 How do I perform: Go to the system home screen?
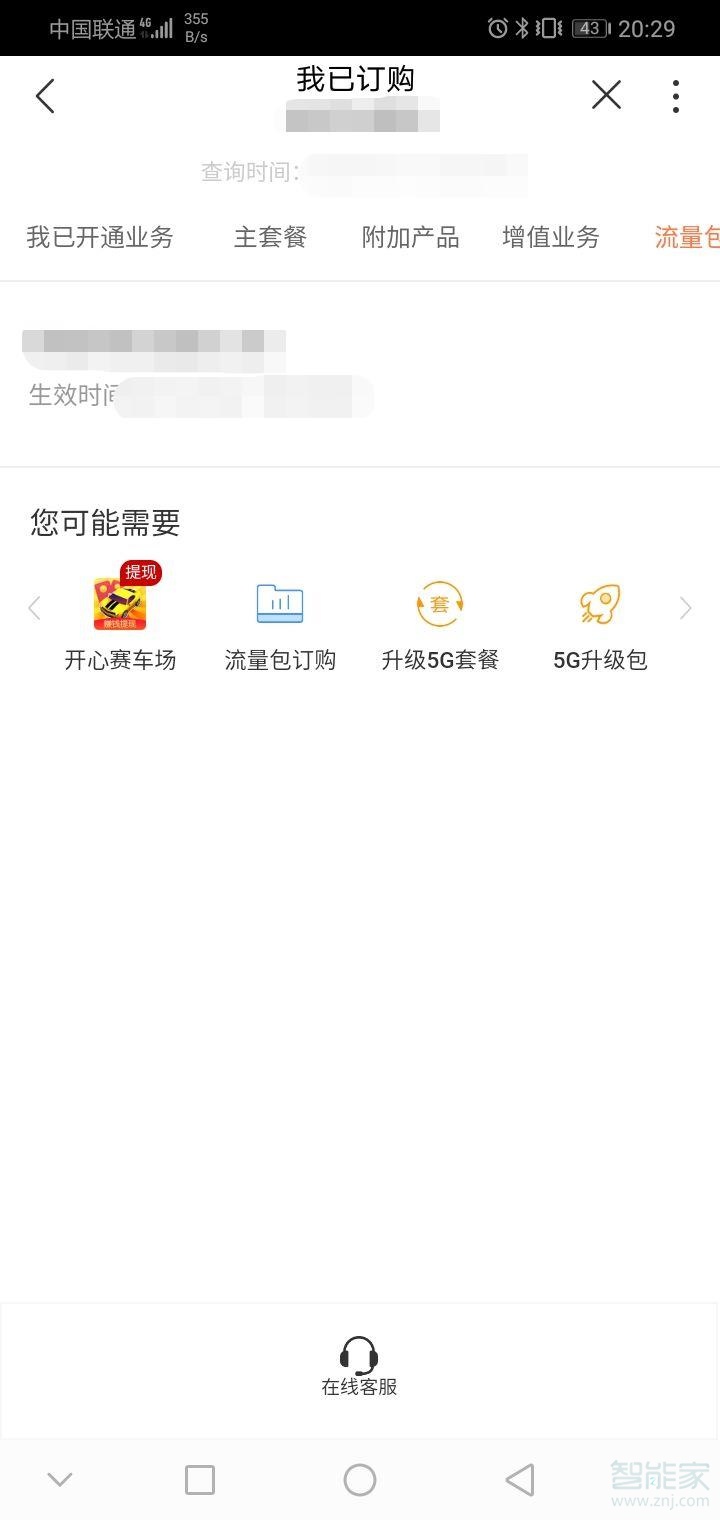[x=360, y=1480]
